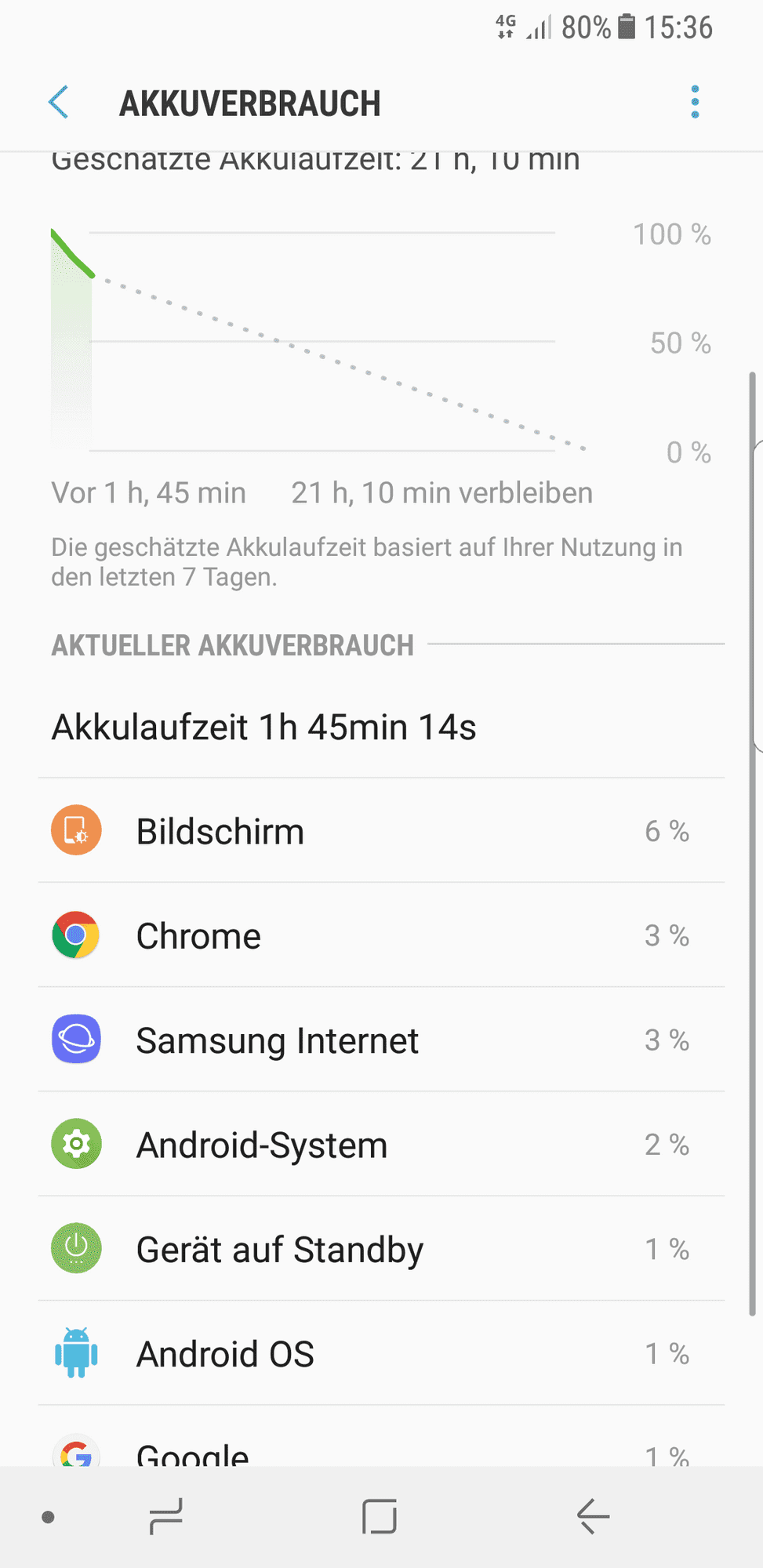The height and width of the screenshot is (1568, 763).
Task: Open Google battery usage entry
Action: point(381,1450)
